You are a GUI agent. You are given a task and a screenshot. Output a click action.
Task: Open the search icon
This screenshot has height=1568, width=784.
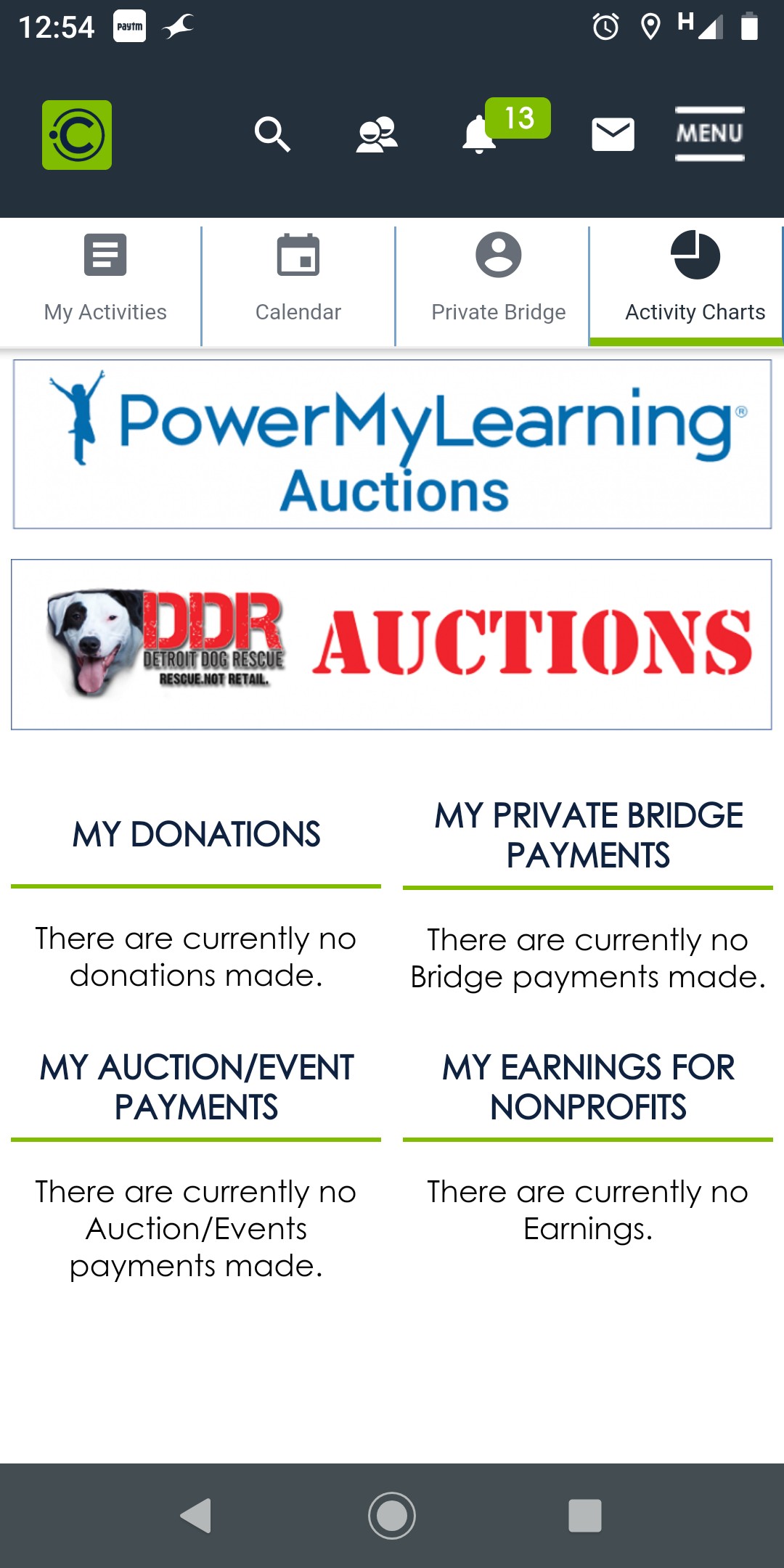click(272, 134)
